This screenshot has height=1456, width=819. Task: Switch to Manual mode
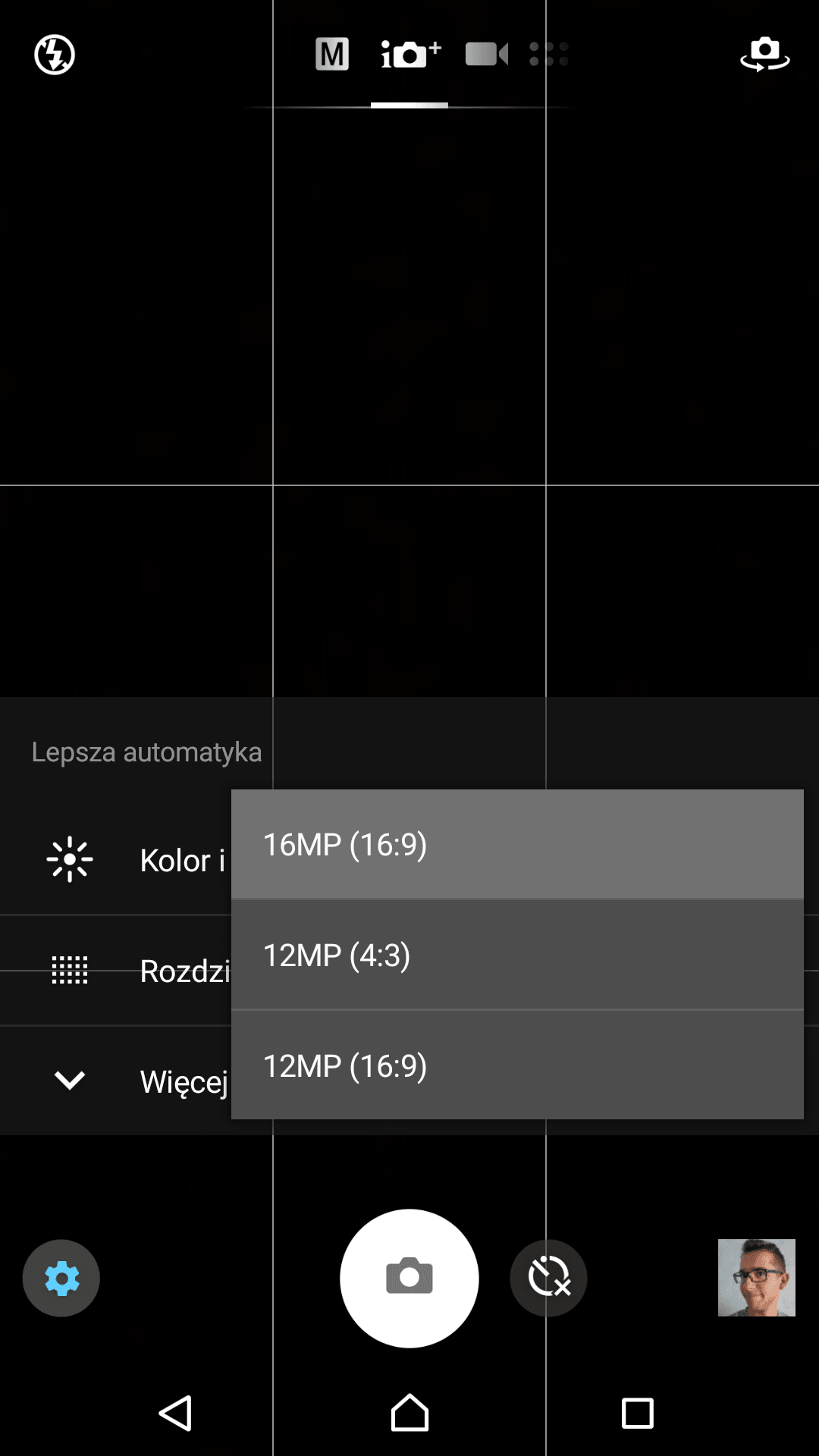coord(332,54)
